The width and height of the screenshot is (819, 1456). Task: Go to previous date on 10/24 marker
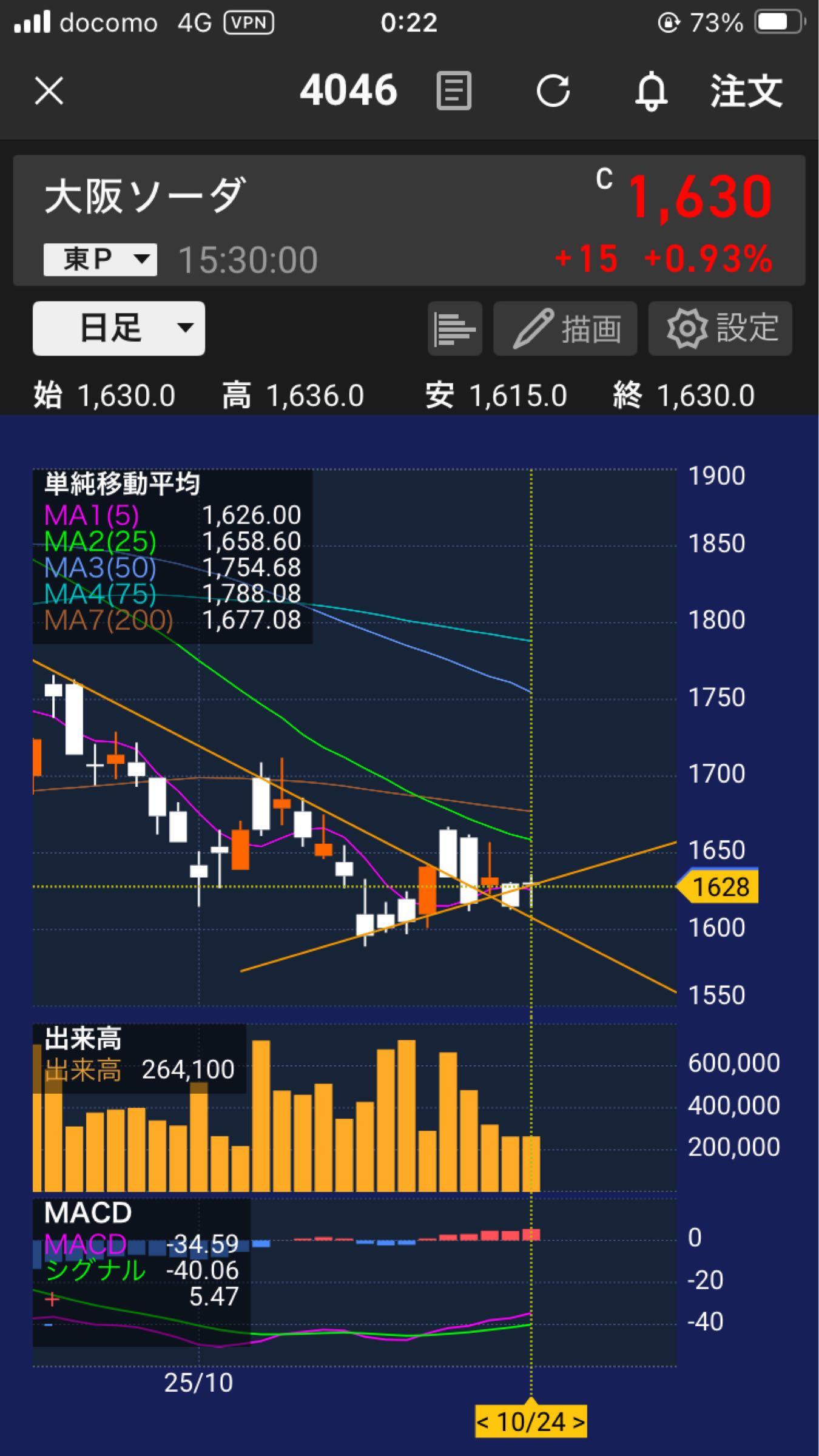point(484,1422)
